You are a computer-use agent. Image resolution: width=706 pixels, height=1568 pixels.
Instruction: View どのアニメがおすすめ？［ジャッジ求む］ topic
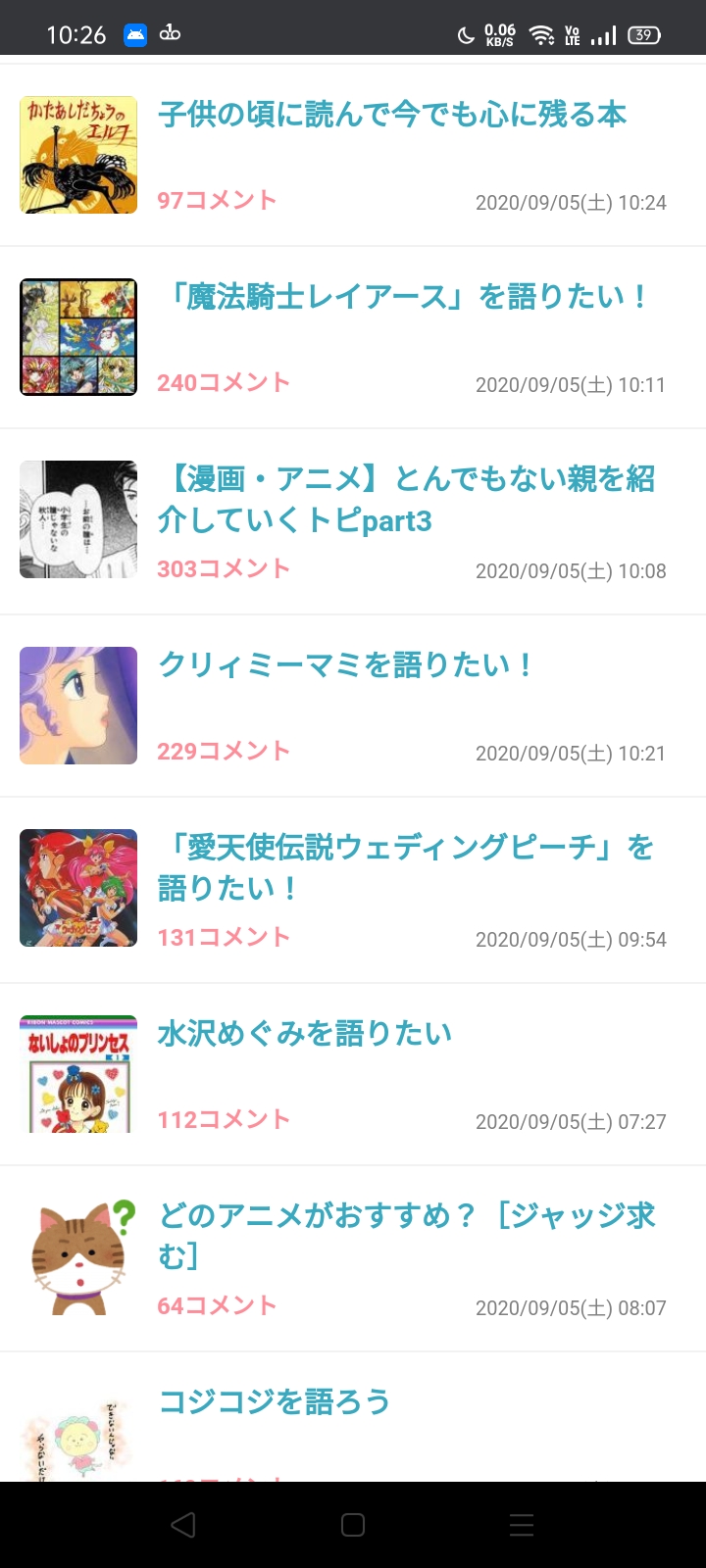click(406, 1235)
